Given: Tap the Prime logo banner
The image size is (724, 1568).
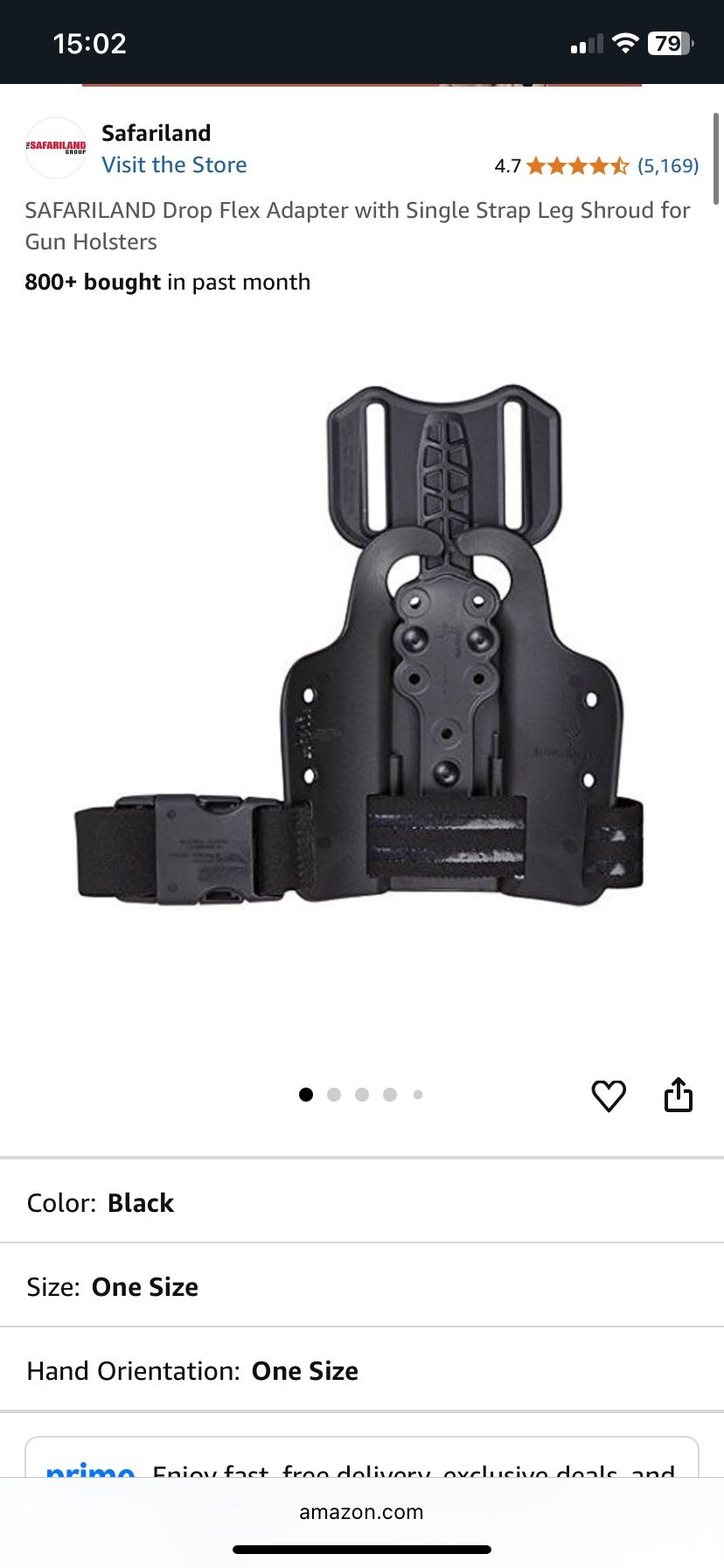Looking at the screenshot, I should [89, 1472].
